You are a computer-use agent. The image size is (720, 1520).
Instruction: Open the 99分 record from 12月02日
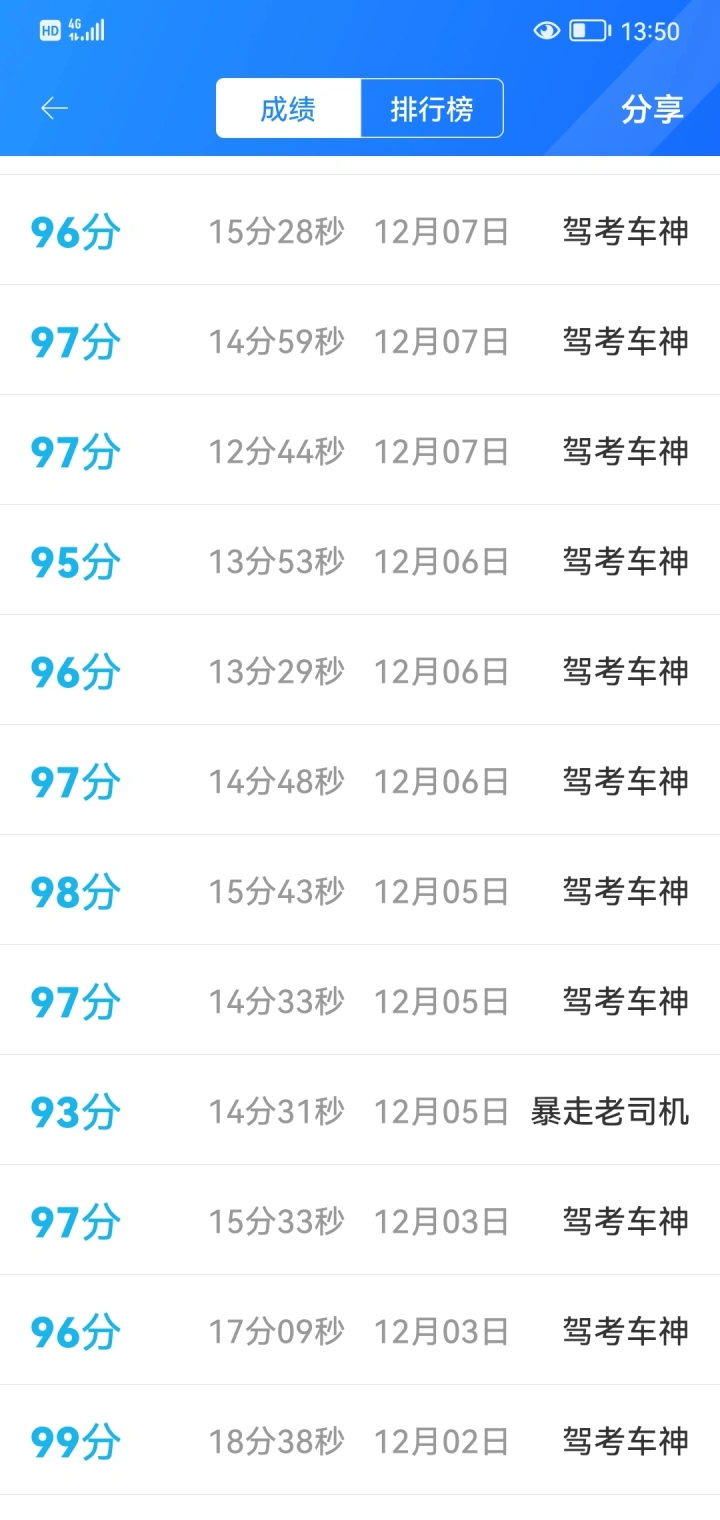click(x=360, y=1440)
